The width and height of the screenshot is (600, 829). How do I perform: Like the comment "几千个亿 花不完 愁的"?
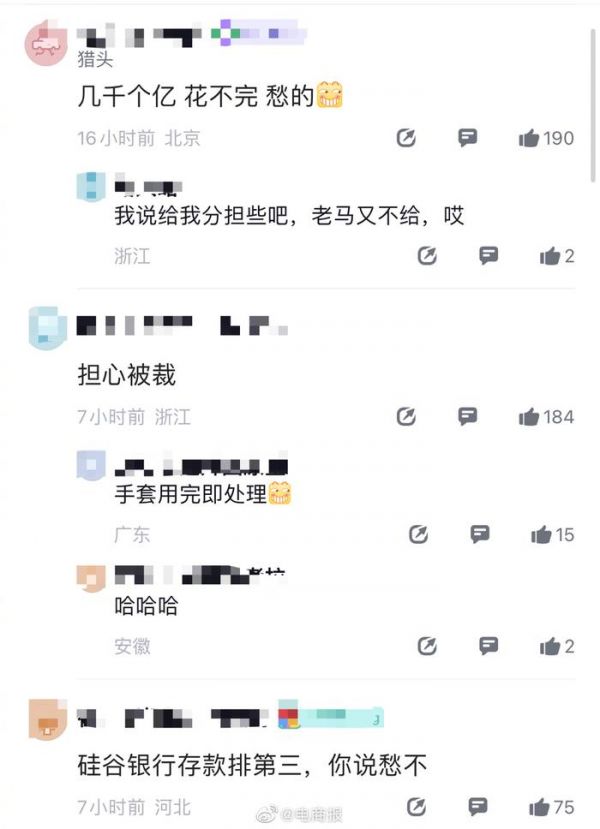530,138
